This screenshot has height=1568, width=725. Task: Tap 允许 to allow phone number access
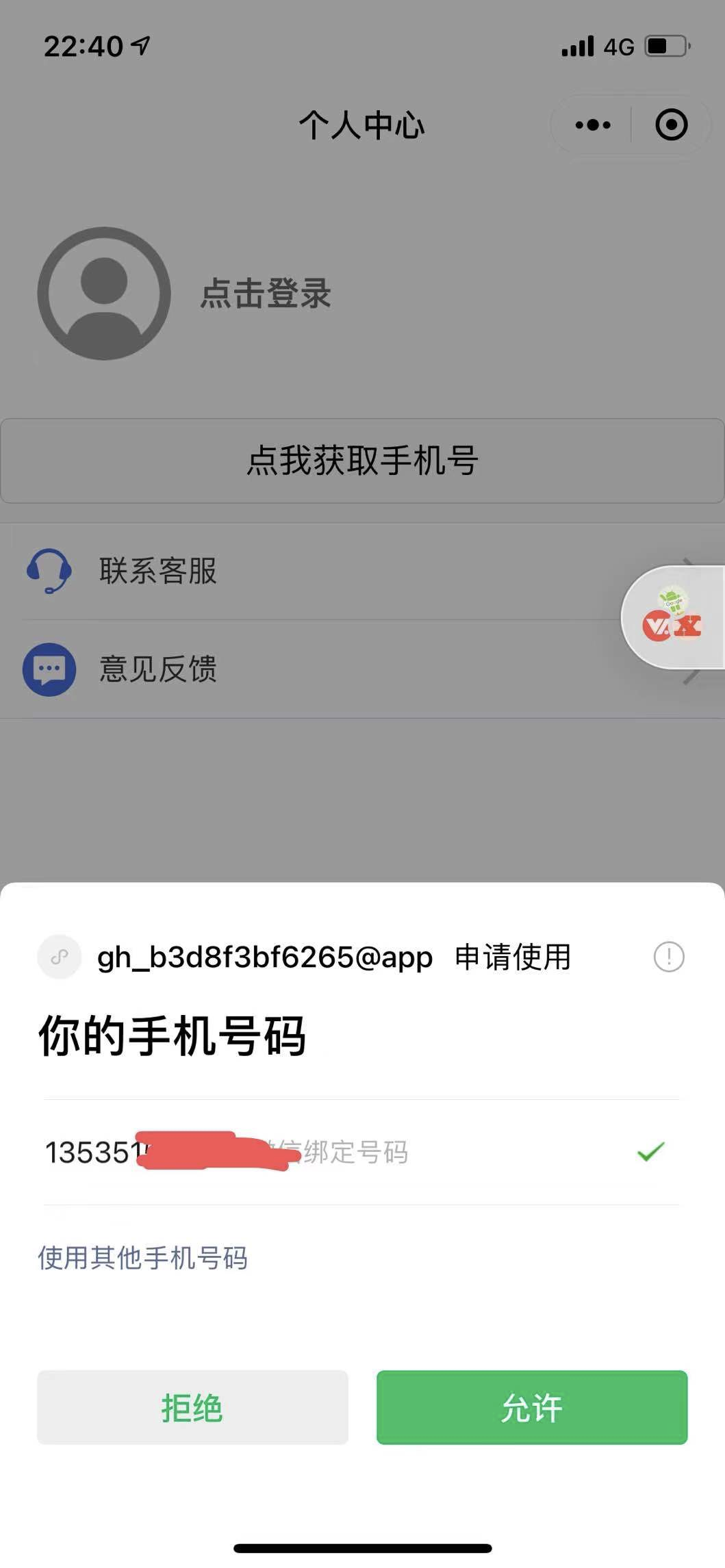[531, 1408]
